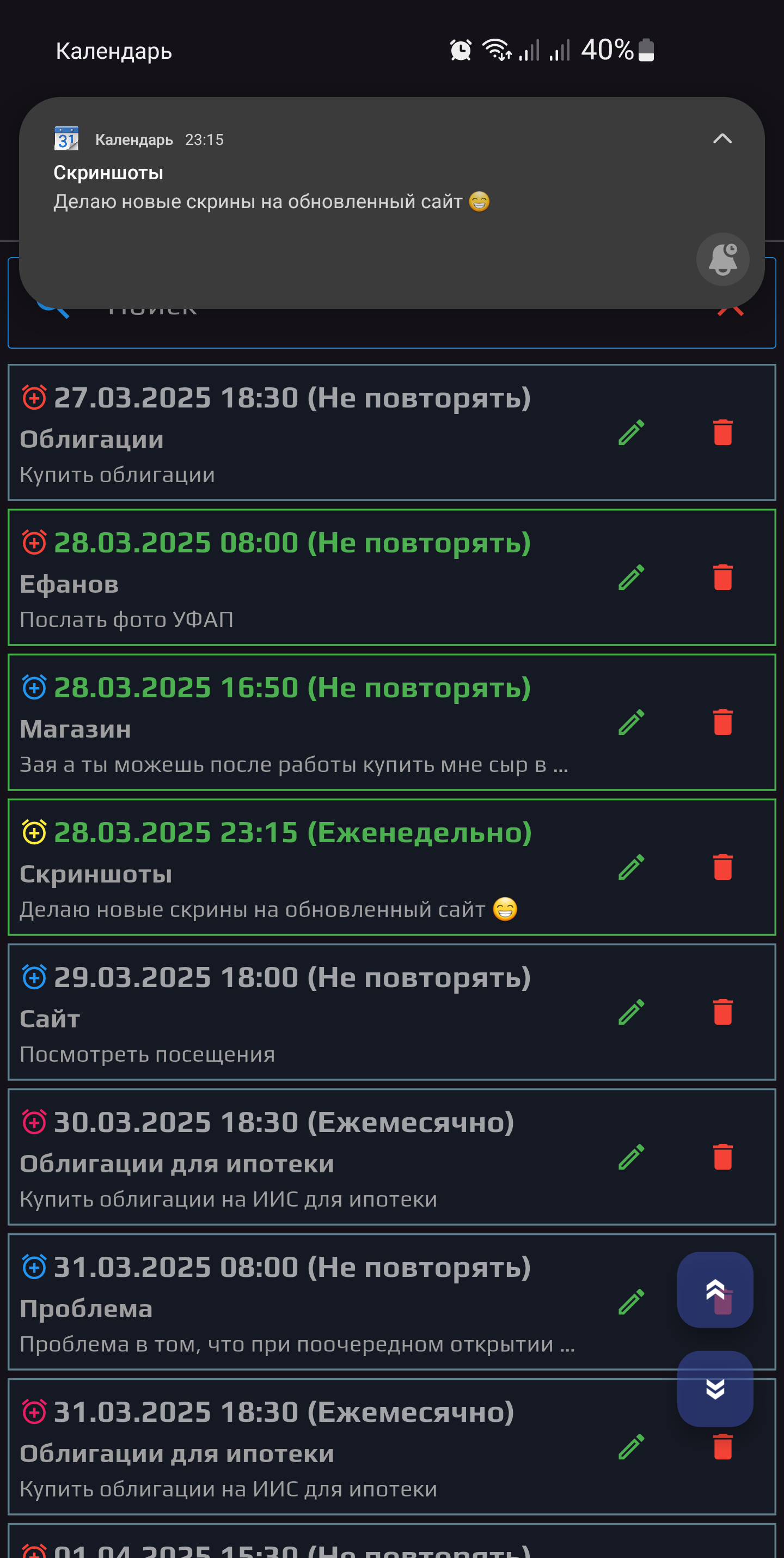Edit the monthly 30.03 Облигации для ипотеки reminder
The image size is (784, 1558).
point(631,1156)
